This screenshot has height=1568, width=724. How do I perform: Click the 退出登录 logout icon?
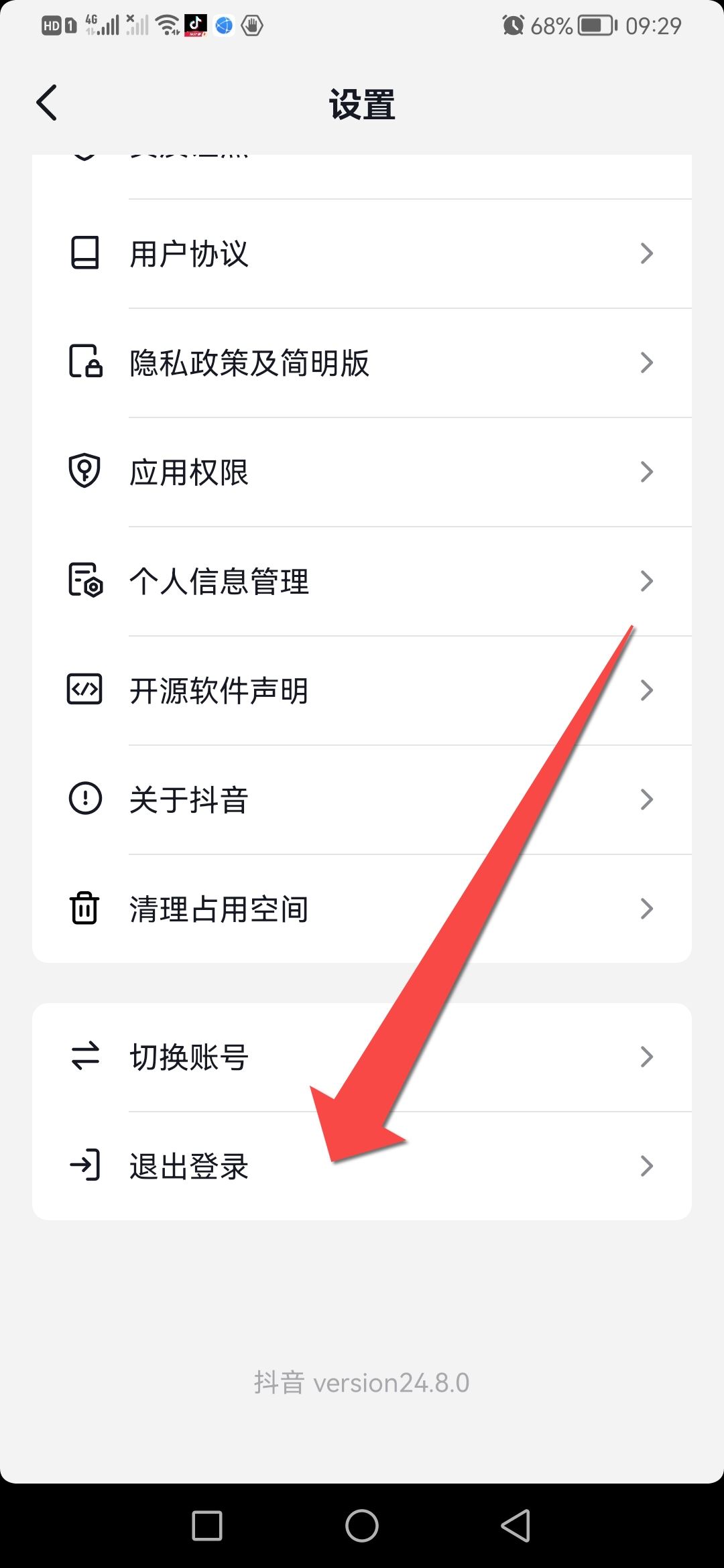pyautogui.click(x=84, y=1166)
